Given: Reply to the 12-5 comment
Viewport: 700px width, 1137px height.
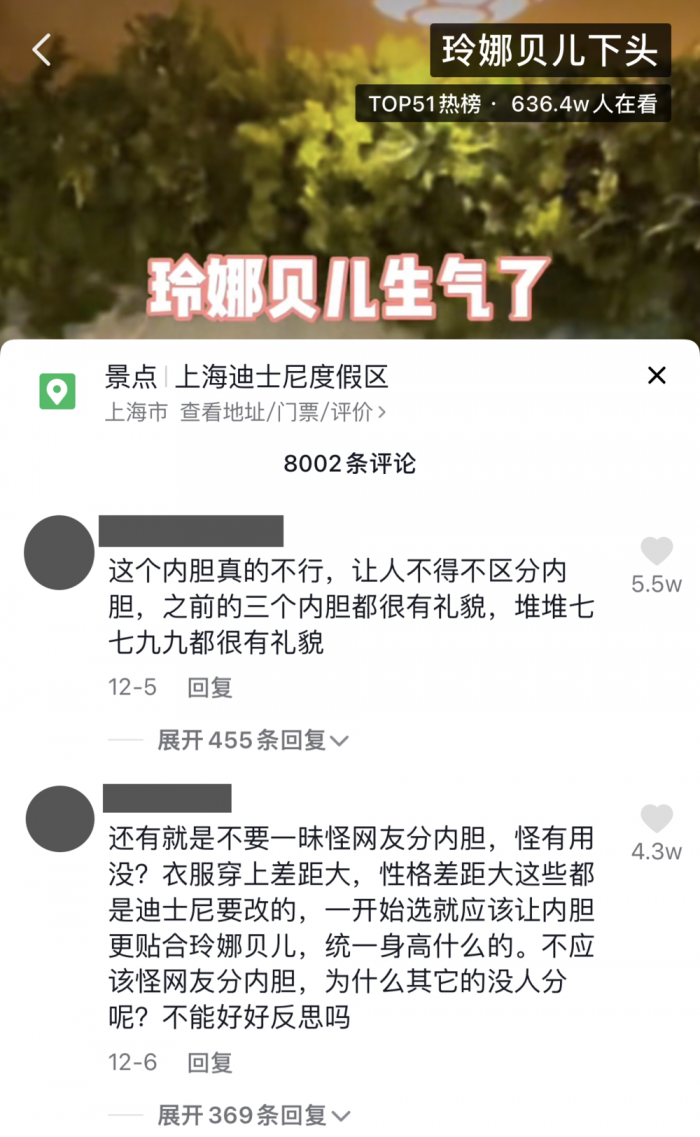Looking at the screenshot, I should (x=209, y=687).
